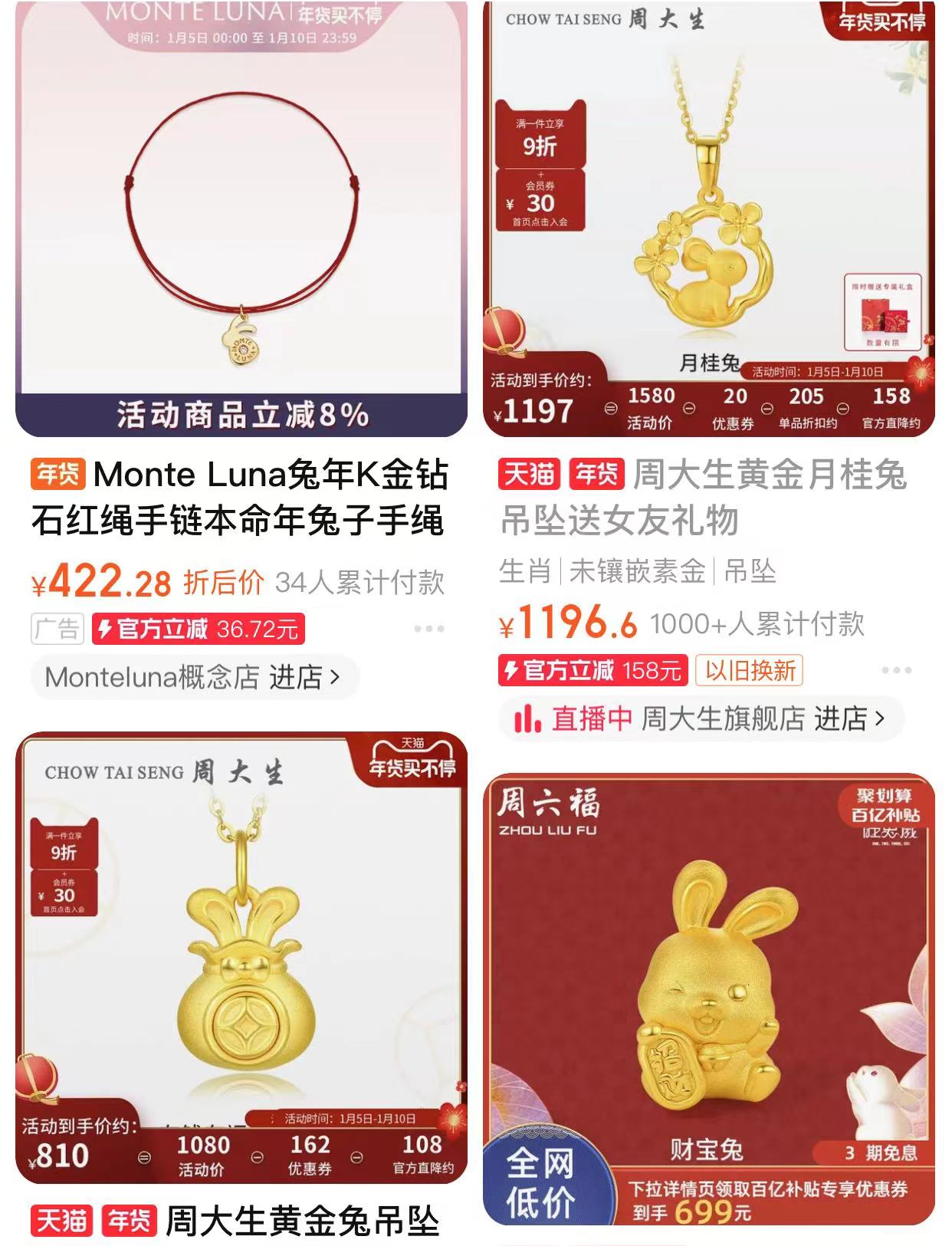Open the 周大生黄金月桂兔吊坠 title
This screenshot has height=1246, width=952.
(x=701, y=498)
